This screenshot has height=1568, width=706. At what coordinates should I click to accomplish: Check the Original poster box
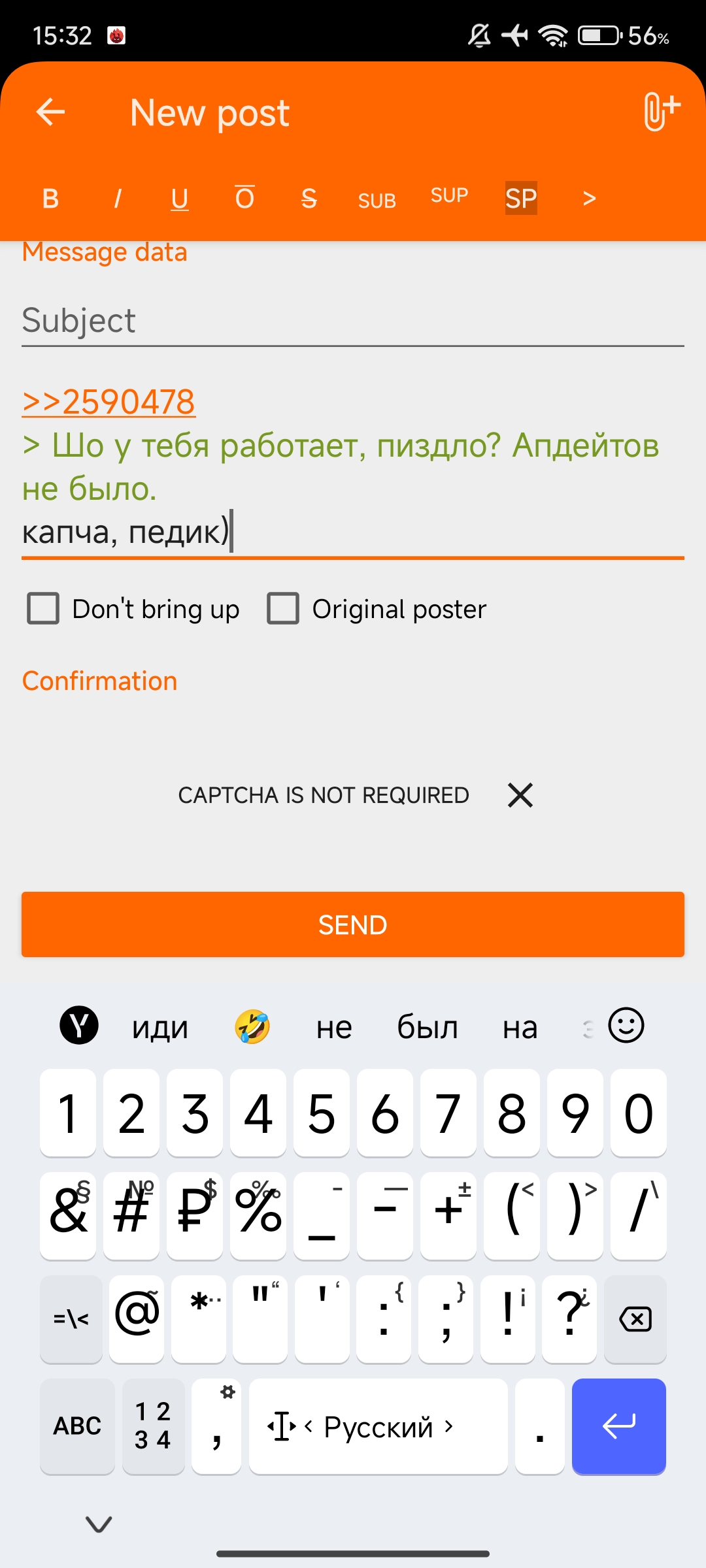coord(283,608)
